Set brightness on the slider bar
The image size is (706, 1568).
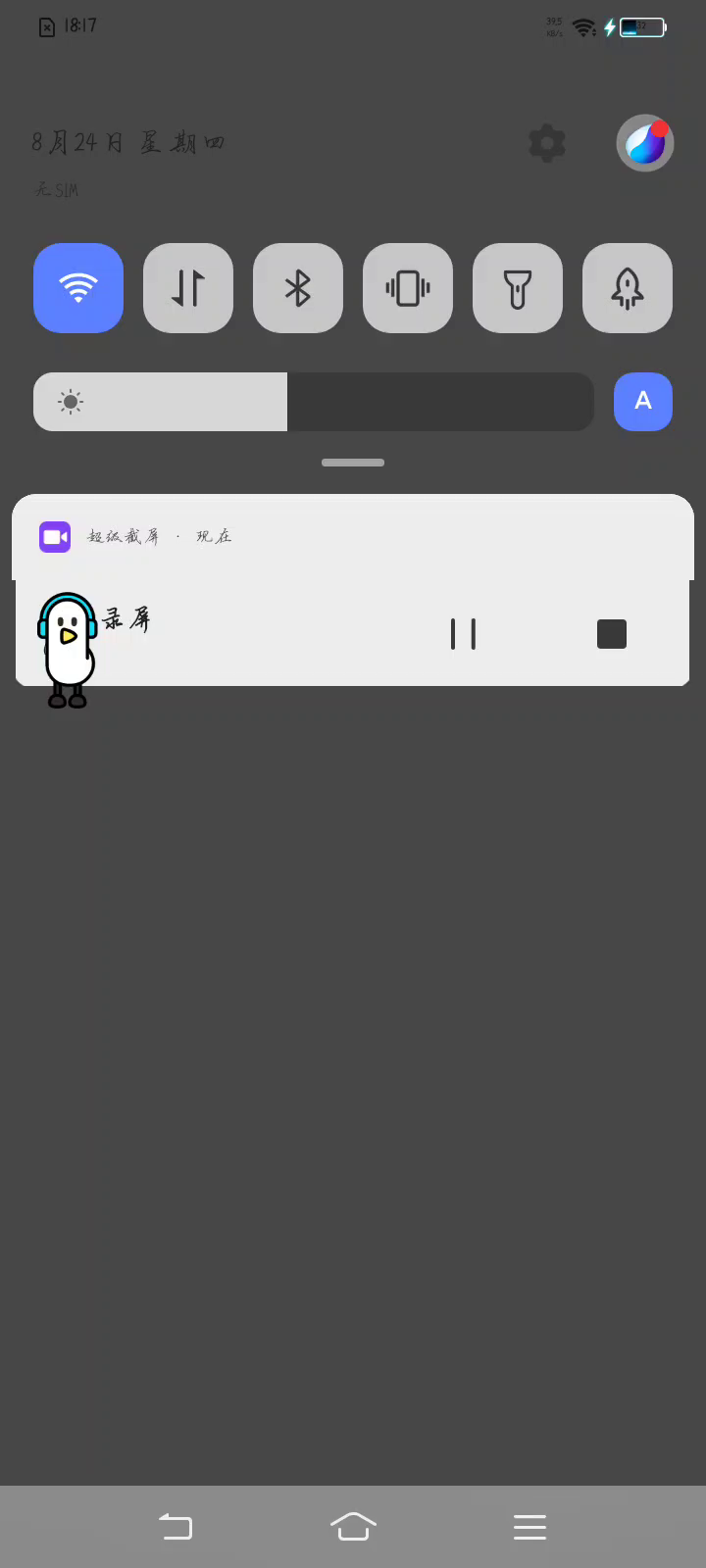click(x=314, y=402)
